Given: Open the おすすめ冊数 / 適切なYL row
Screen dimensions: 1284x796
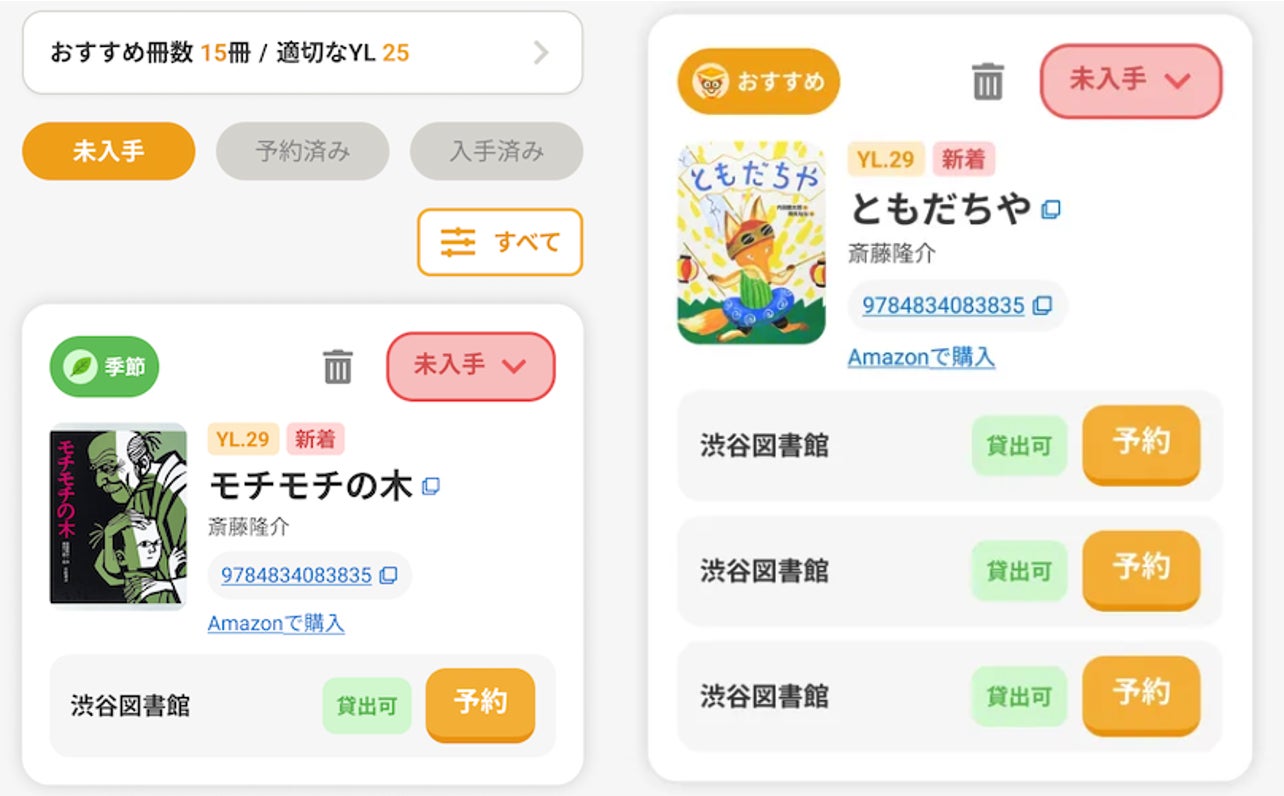Looking at the screenshot, I should [x=302, y=53].
